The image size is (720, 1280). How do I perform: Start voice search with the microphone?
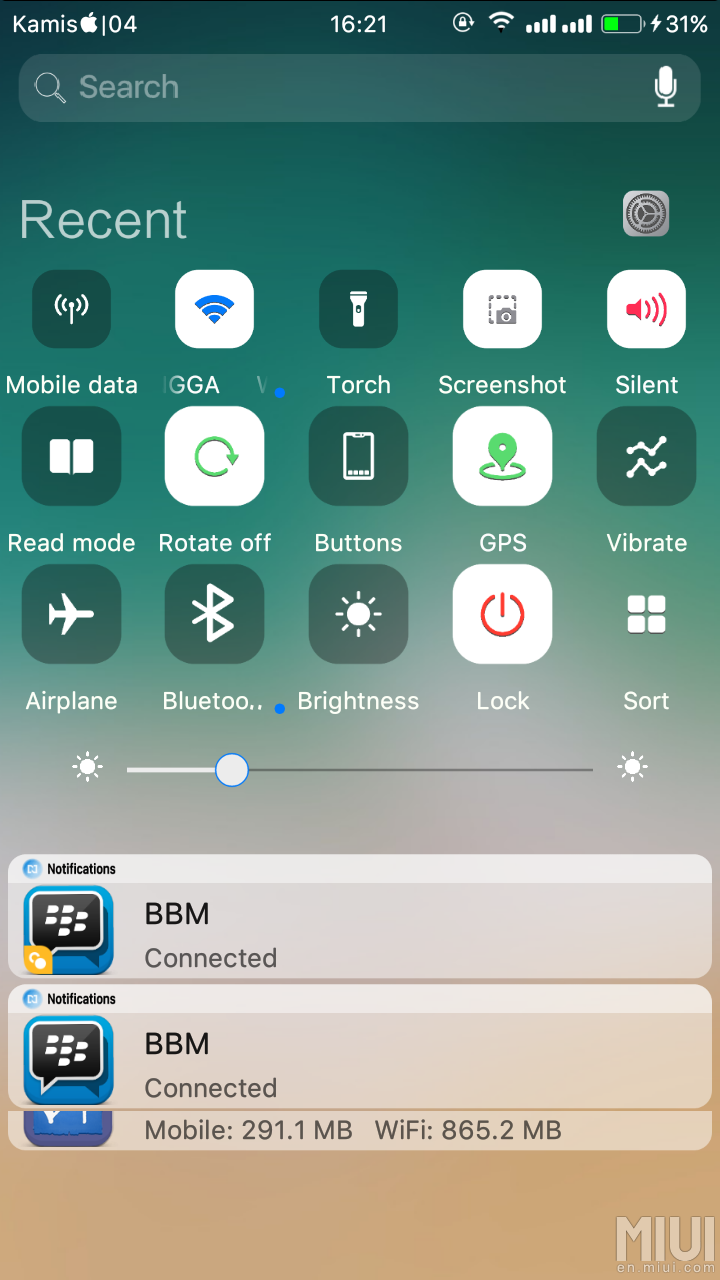[665, 88]
